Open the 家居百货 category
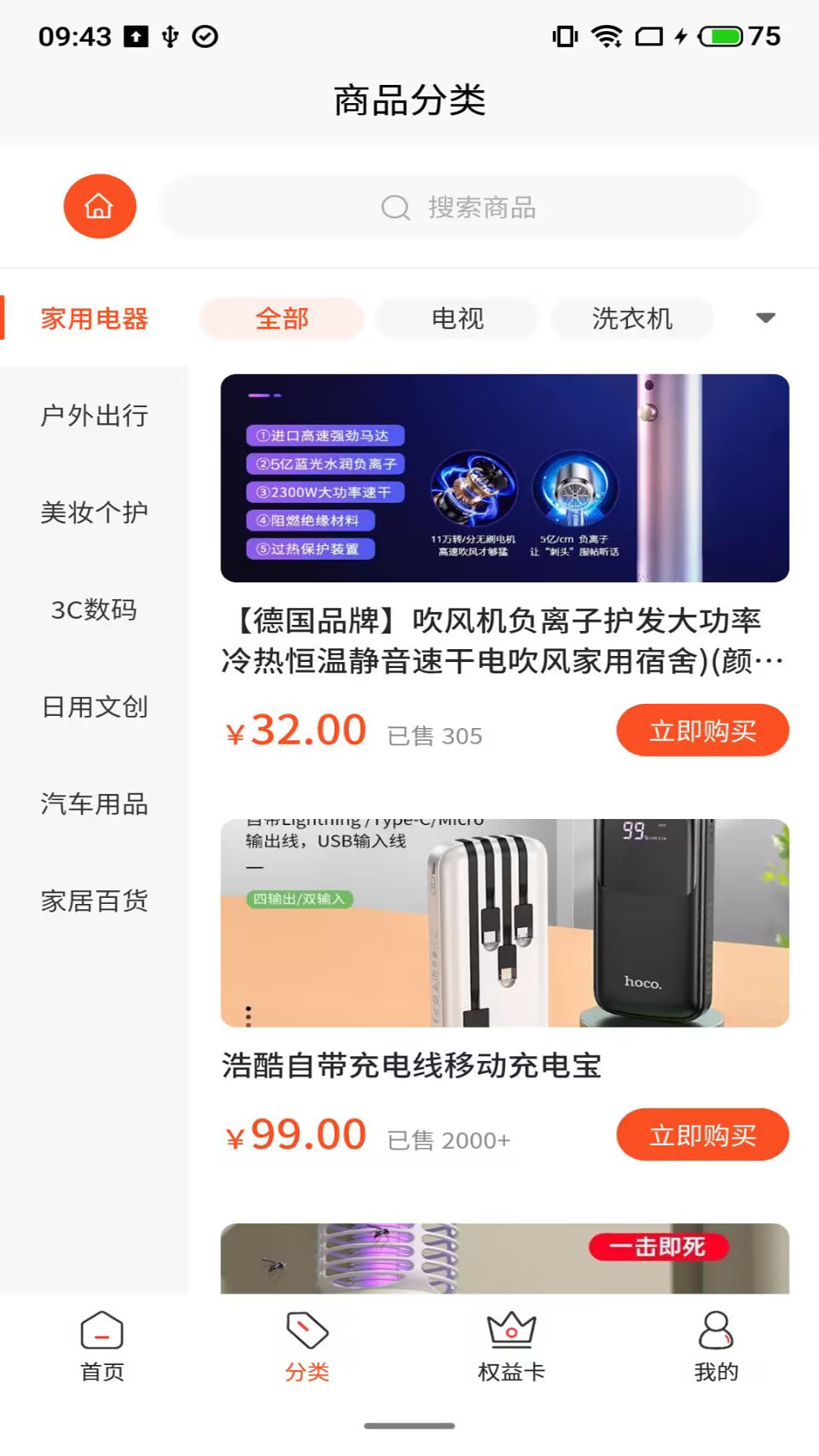Screen dimensions: 819x1456 click(x=94, y=901)
